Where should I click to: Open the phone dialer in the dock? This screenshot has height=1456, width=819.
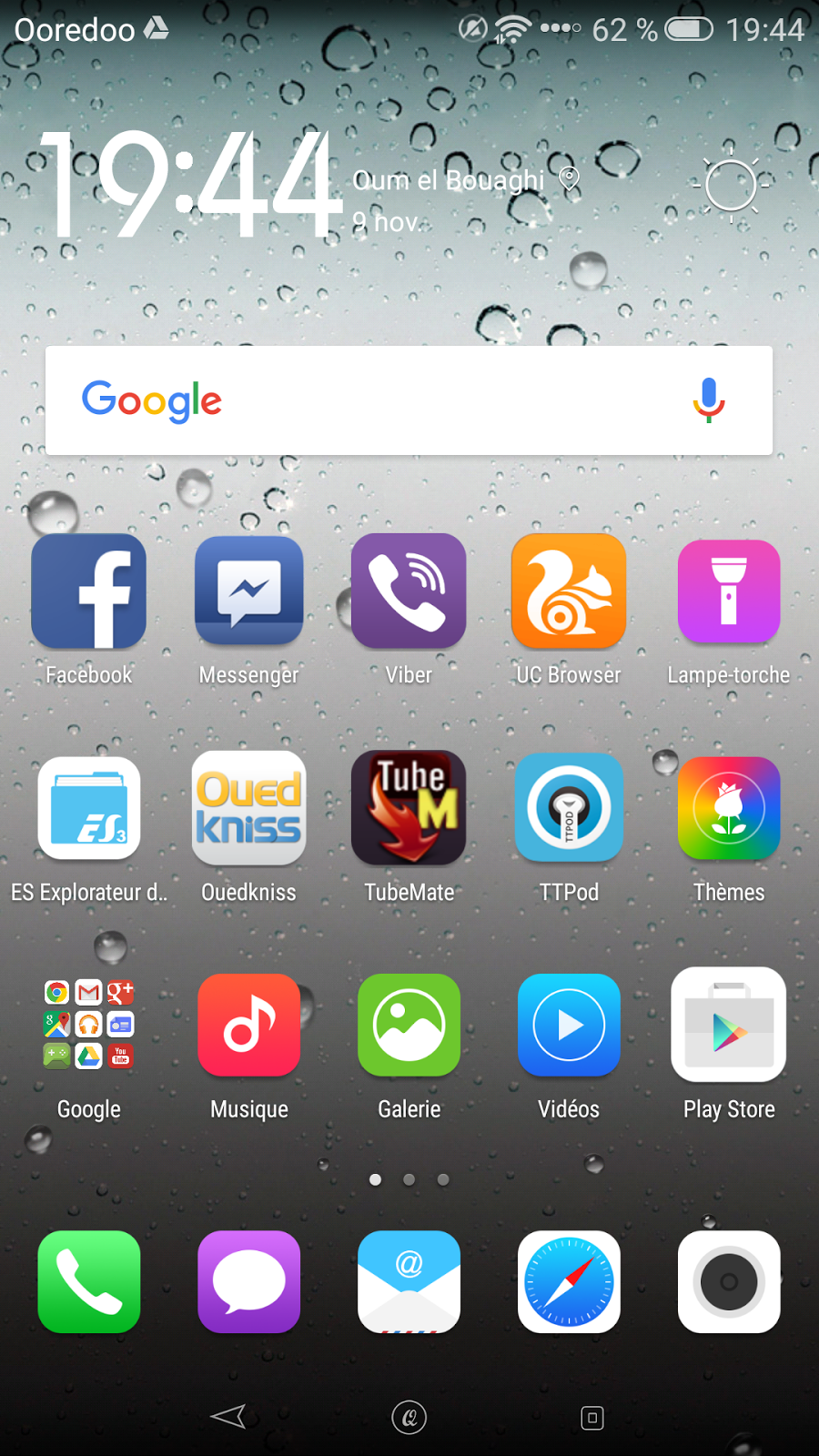click(x=88, y=1281)
